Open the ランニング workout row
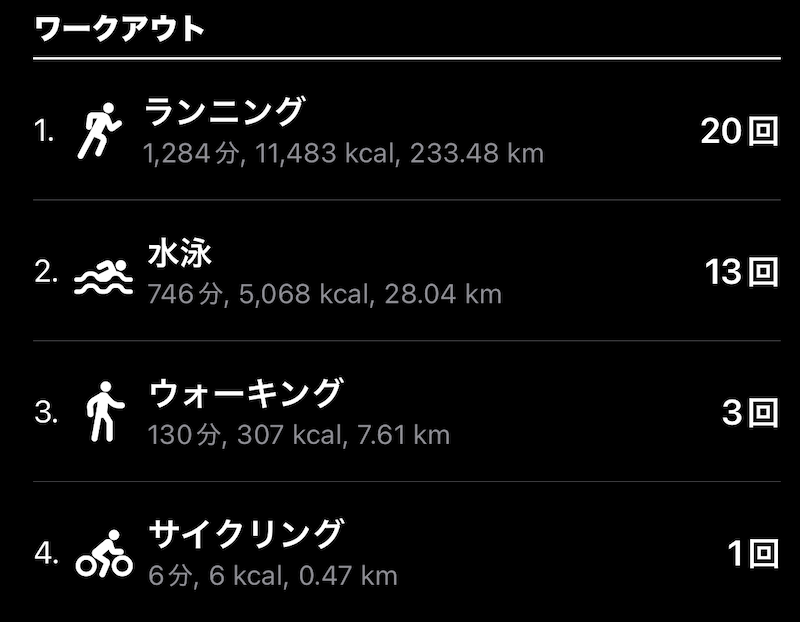The width and height of the screenshot is (800, 622). tap(400, 131)
